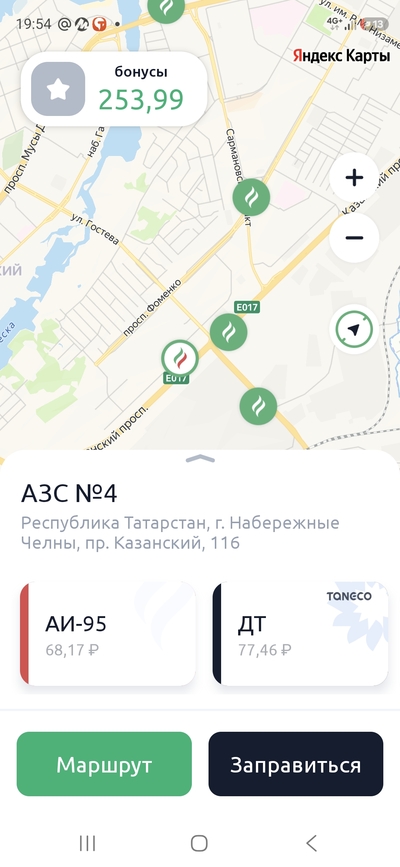
Task: Tap the Маршрут button
Action: point(104,764)
